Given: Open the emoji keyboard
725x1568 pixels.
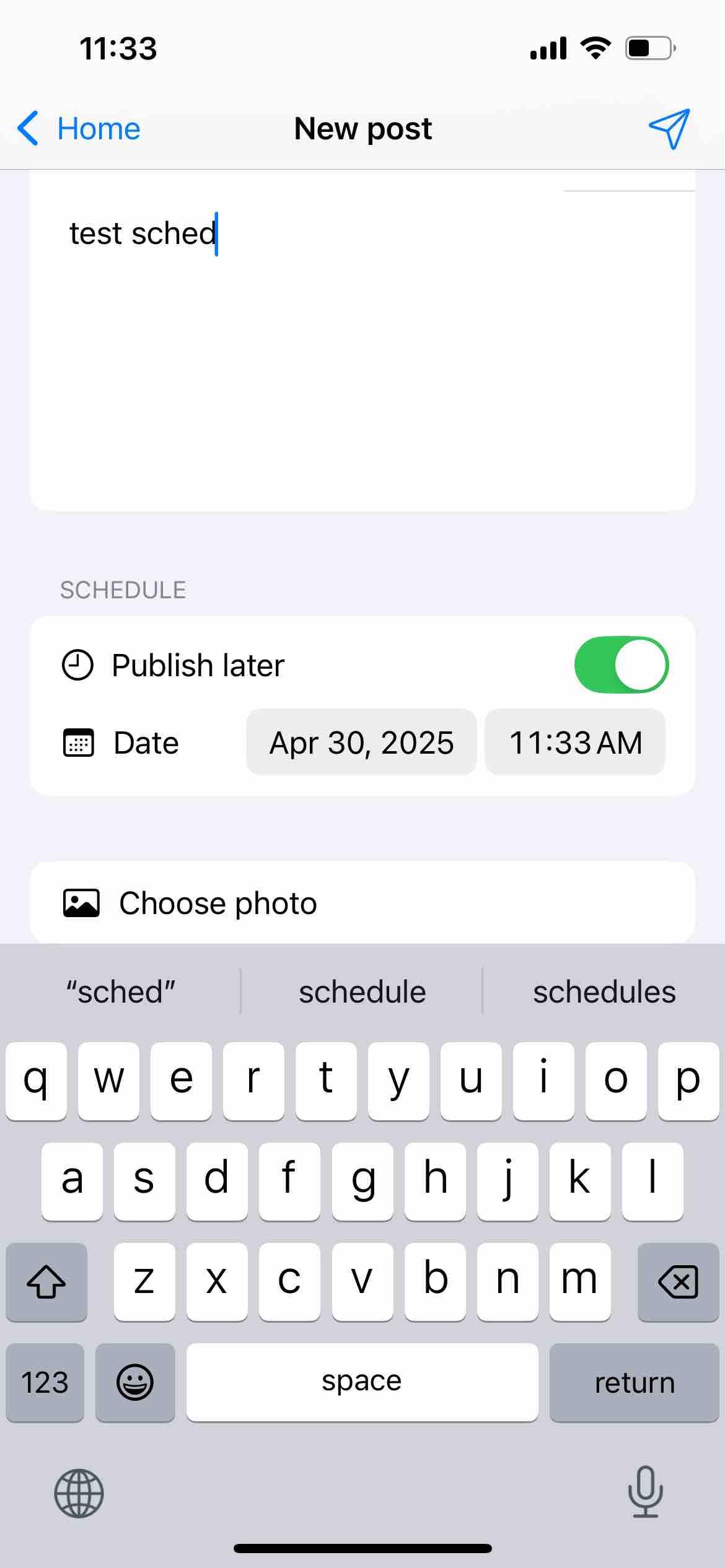Looking at the screenshot, I should click(x=135, y=1382).
